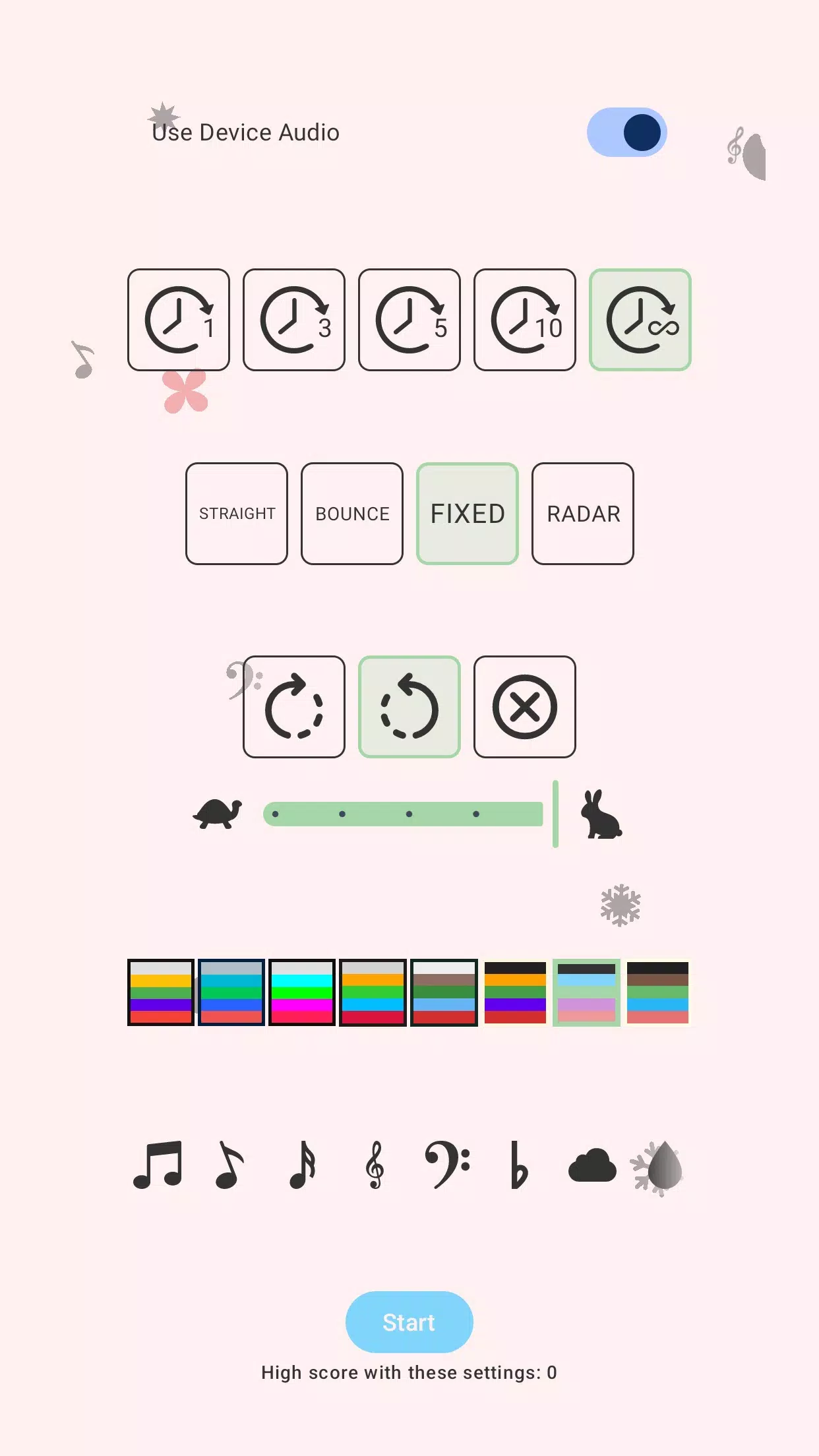Select the cloud shape icon
Screen dimensions: 819x1456
pyautogui.click(x=591, y=1166)
